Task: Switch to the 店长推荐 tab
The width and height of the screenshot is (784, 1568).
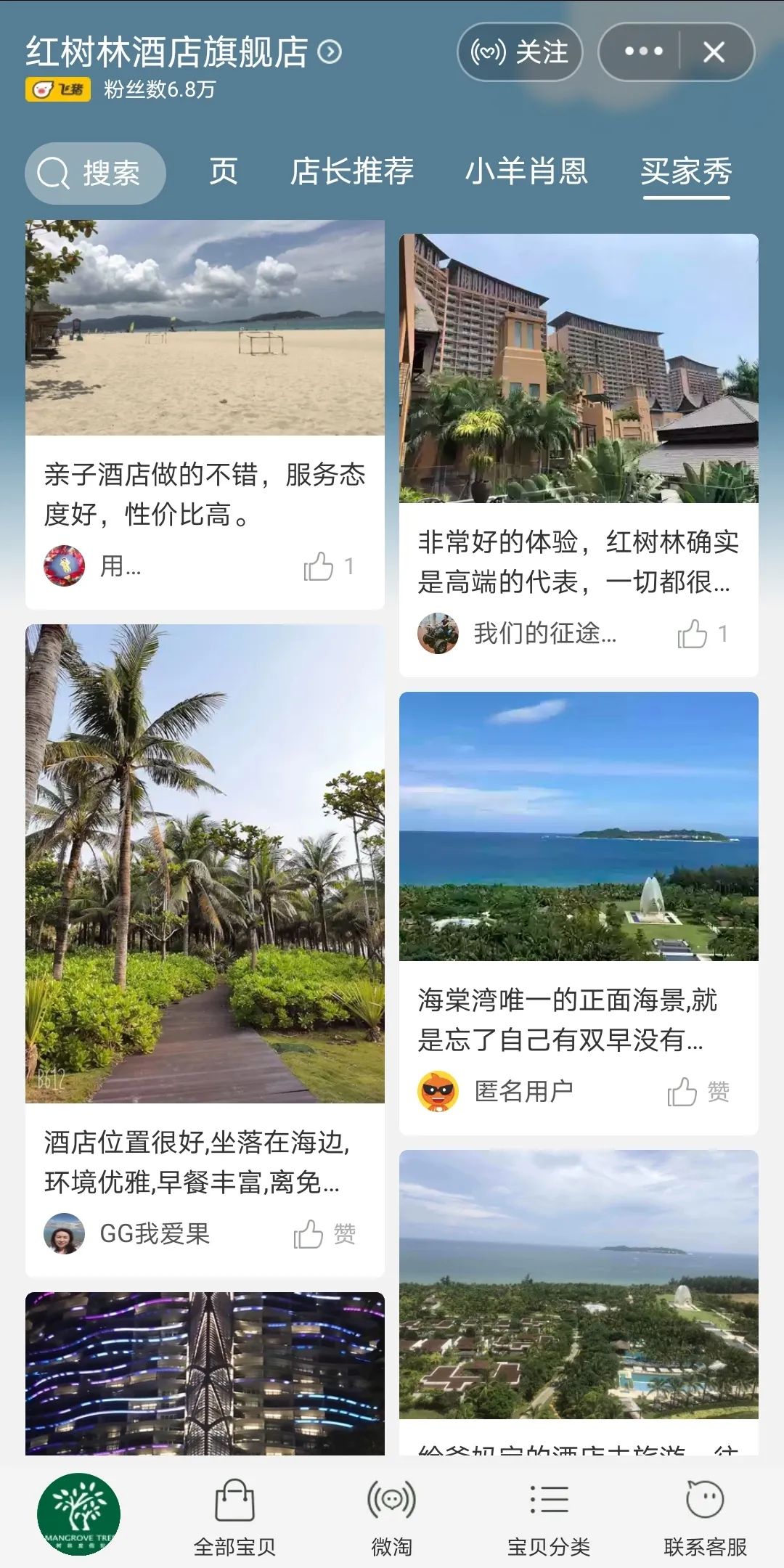Action: (x=352, y=172)
